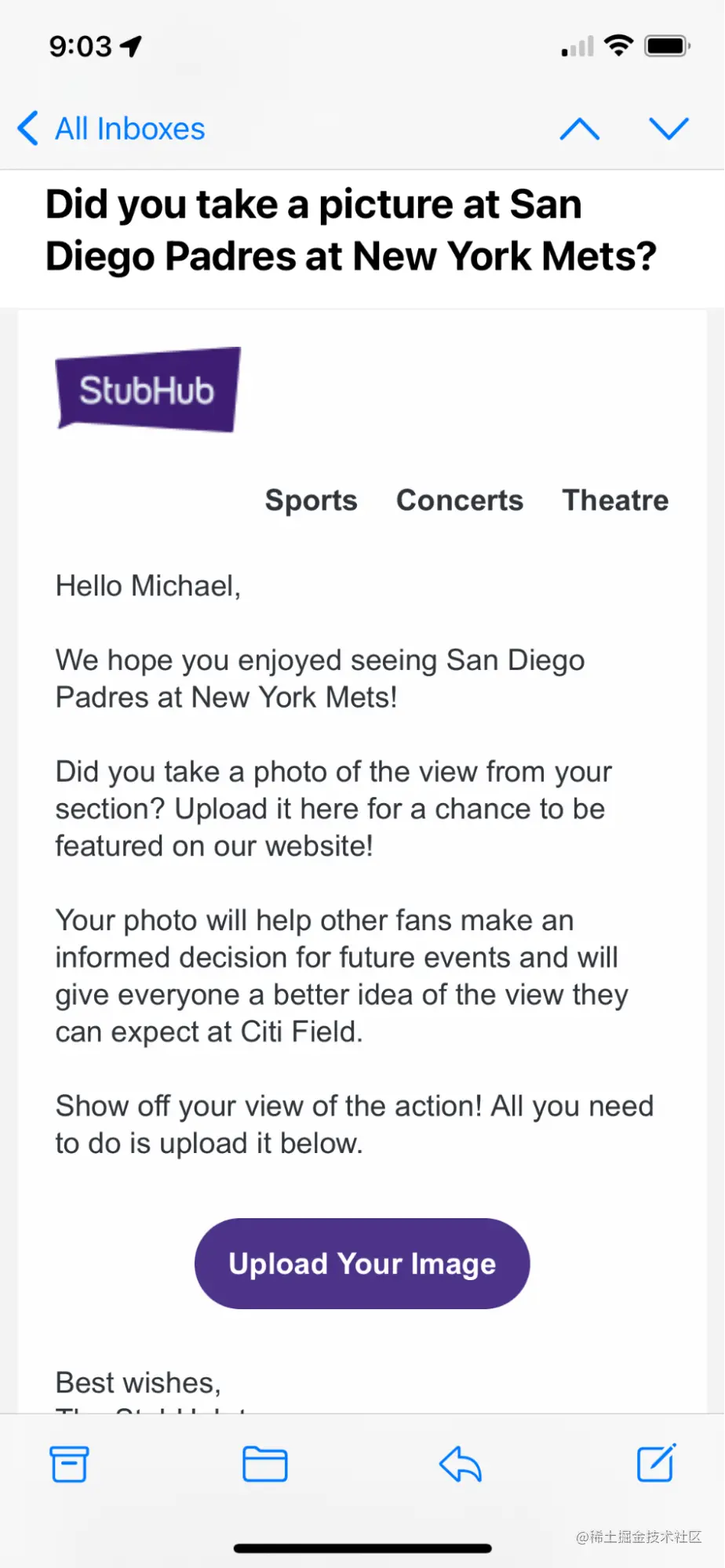This screenshot has height=1568, width=725.
Task: Tap the clock showing 9:03
Action: click(x=82, y=47)
